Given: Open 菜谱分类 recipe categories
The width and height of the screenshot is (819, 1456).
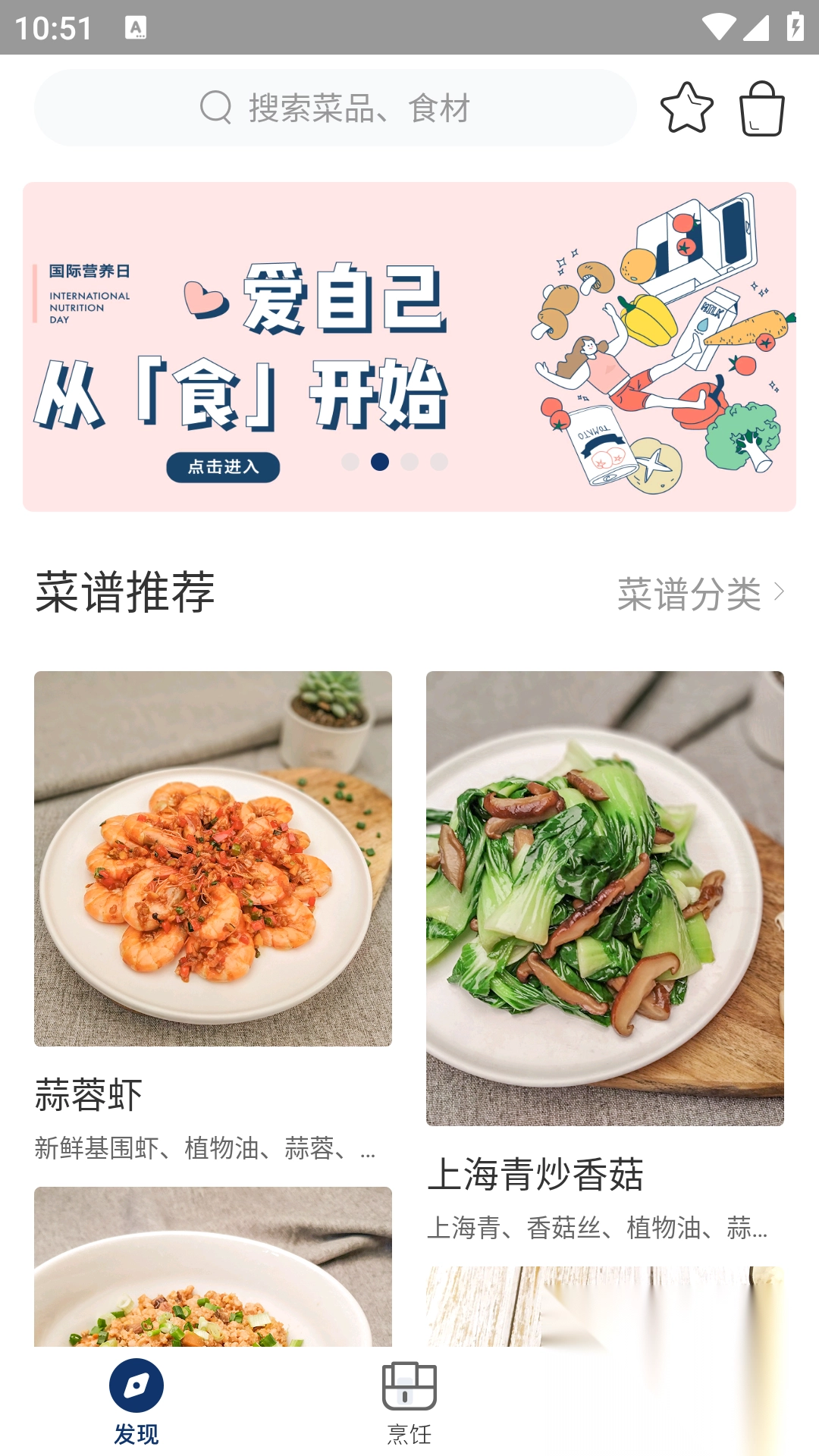Looking at the screenshot, I should [x=701, y=593].
